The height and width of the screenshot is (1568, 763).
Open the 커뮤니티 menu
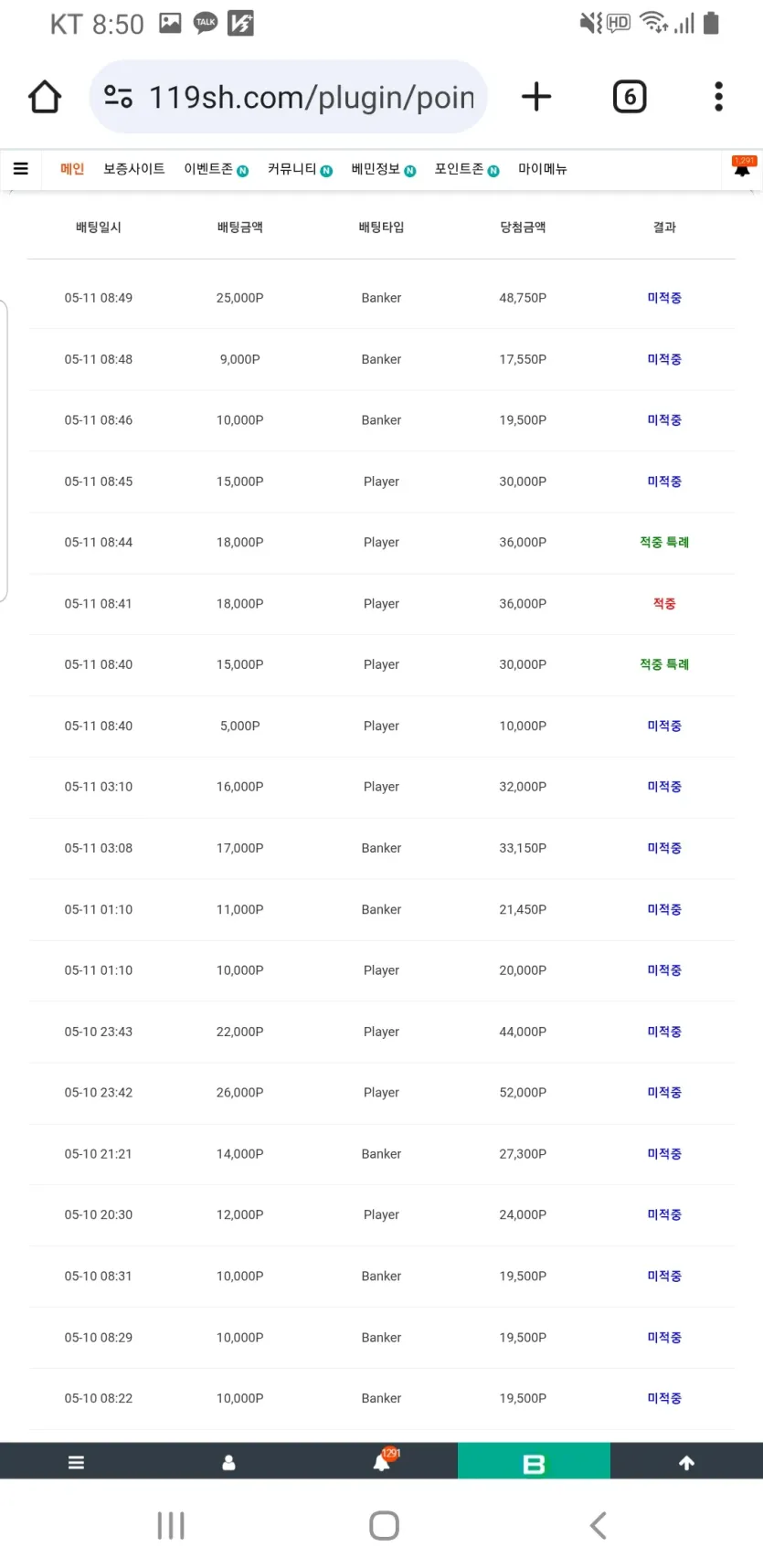click(300, 169)
